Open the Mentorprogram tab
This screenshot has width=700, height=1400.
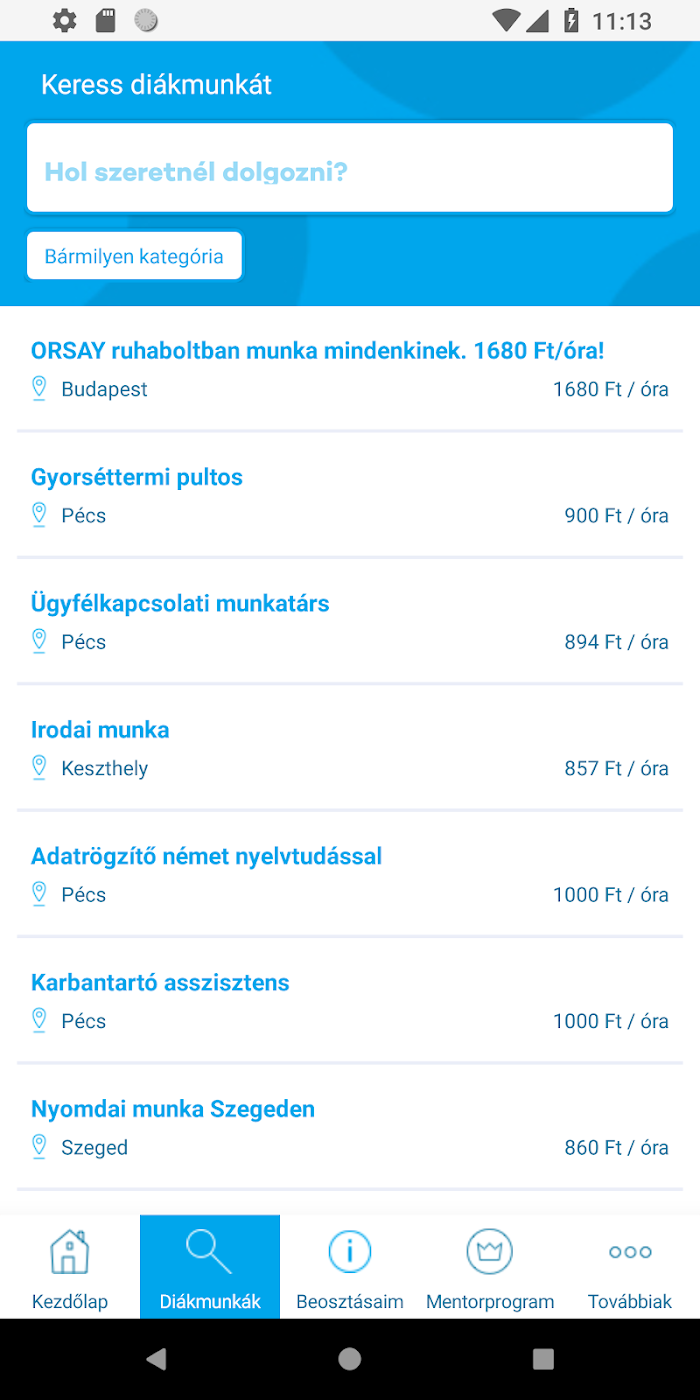click(x=490, y=1267)
